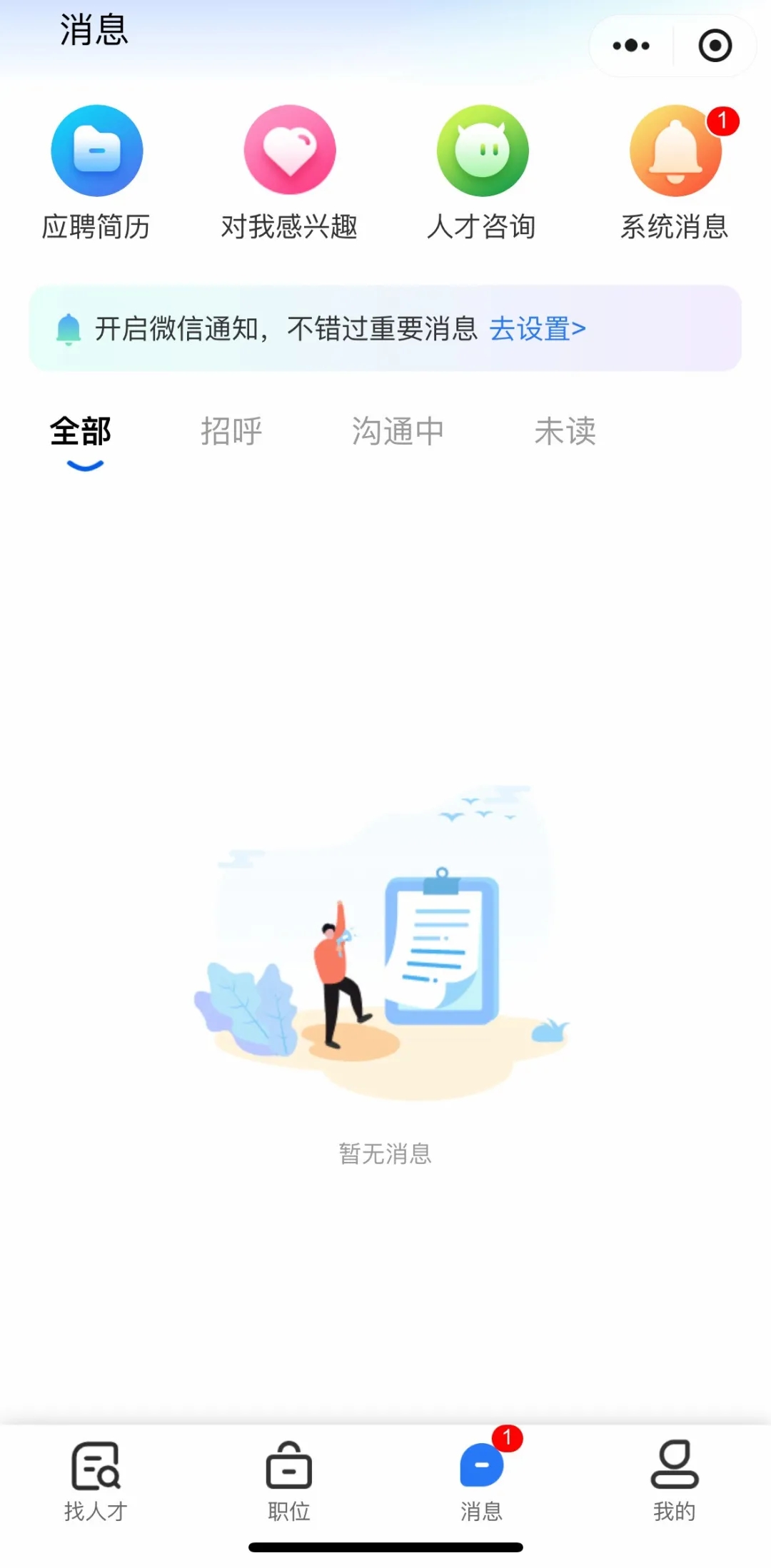Switch to the 招呼 tab
This screenshot has height=1568, width=771.
point(231,432)
